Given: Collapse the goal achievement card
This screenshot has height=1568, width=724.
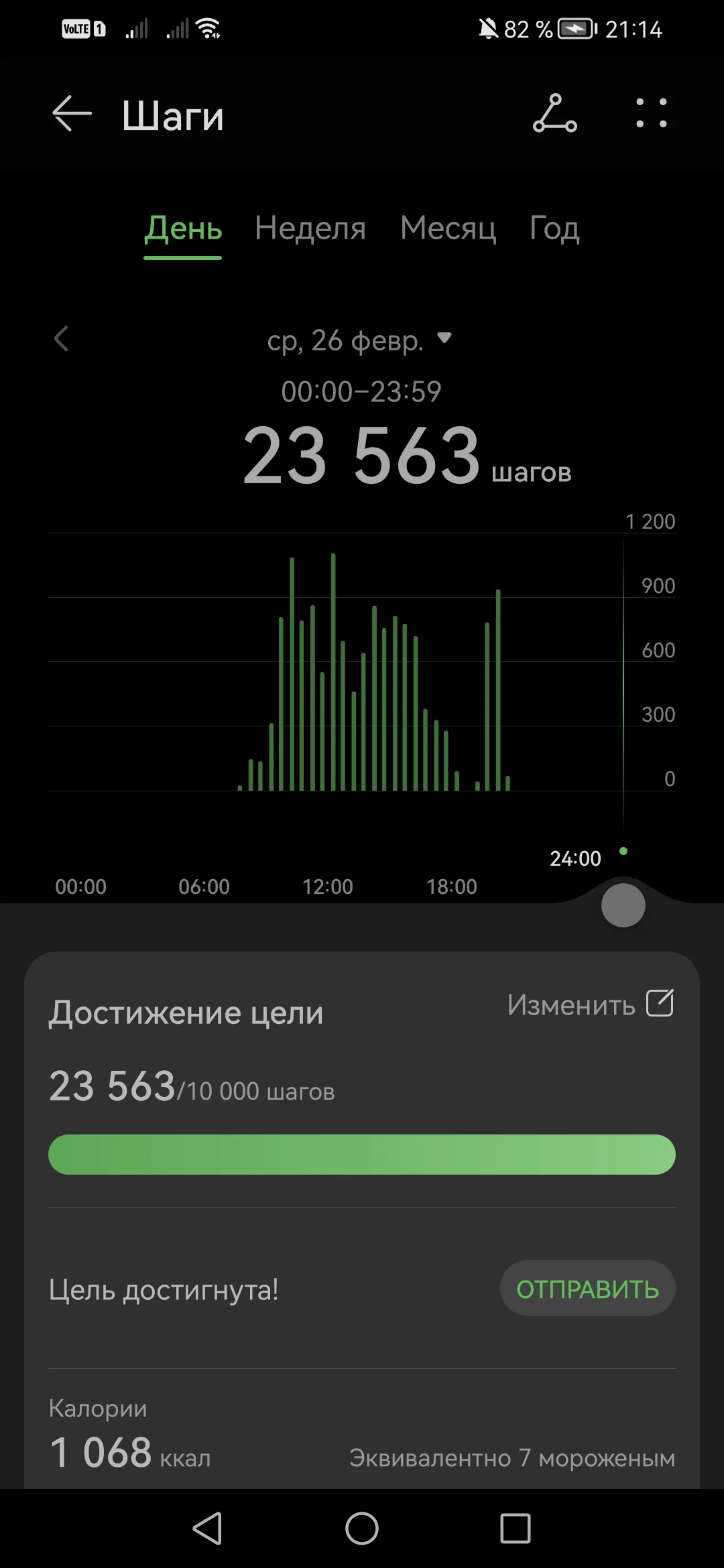Looking at the screenshot, I should [x=623, y=905].
